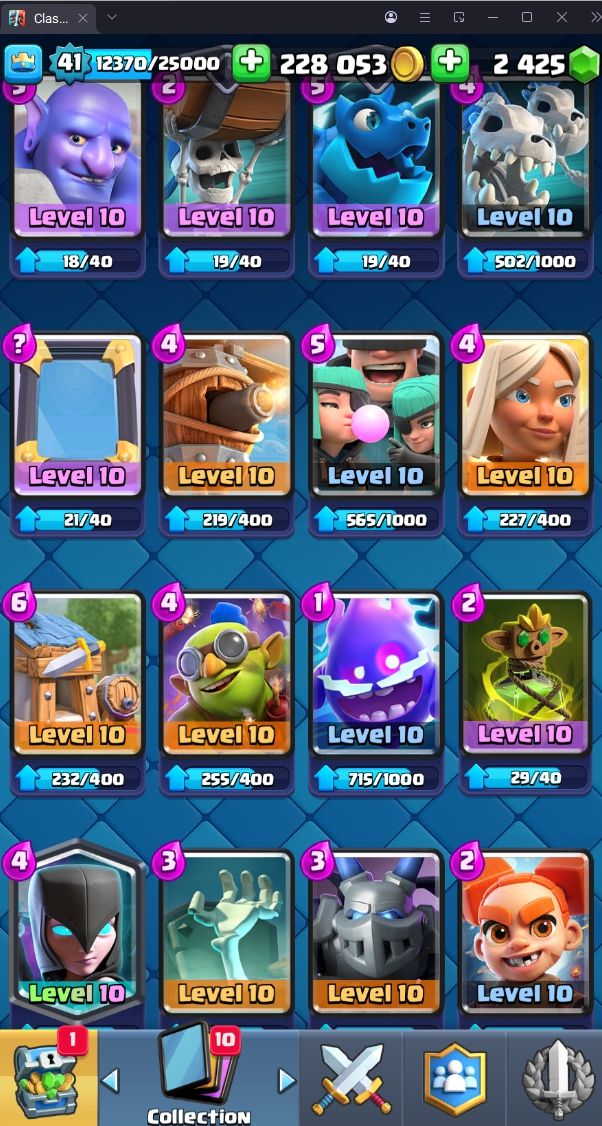Tap the left arrow beside Collection
This screenshot has height=1126, width=602.
111,1080
